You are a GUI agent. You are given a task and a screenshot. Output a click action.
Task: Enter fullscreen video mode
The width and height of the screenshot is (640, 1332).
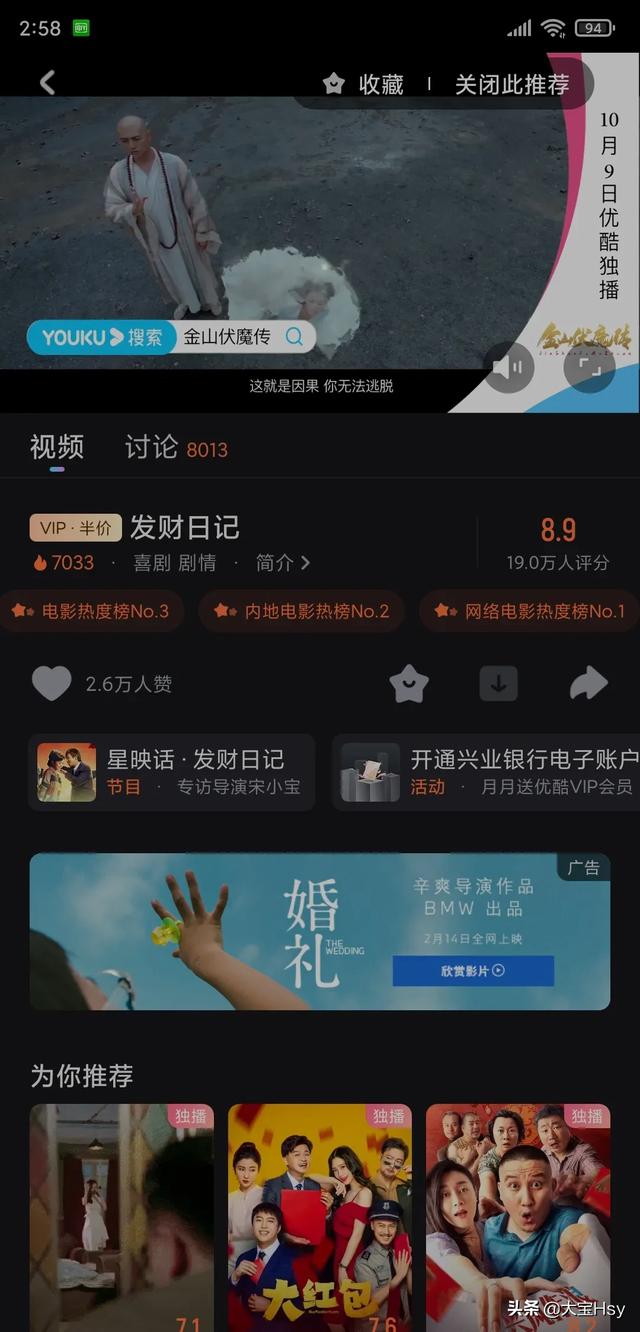[x=588, y=367]
